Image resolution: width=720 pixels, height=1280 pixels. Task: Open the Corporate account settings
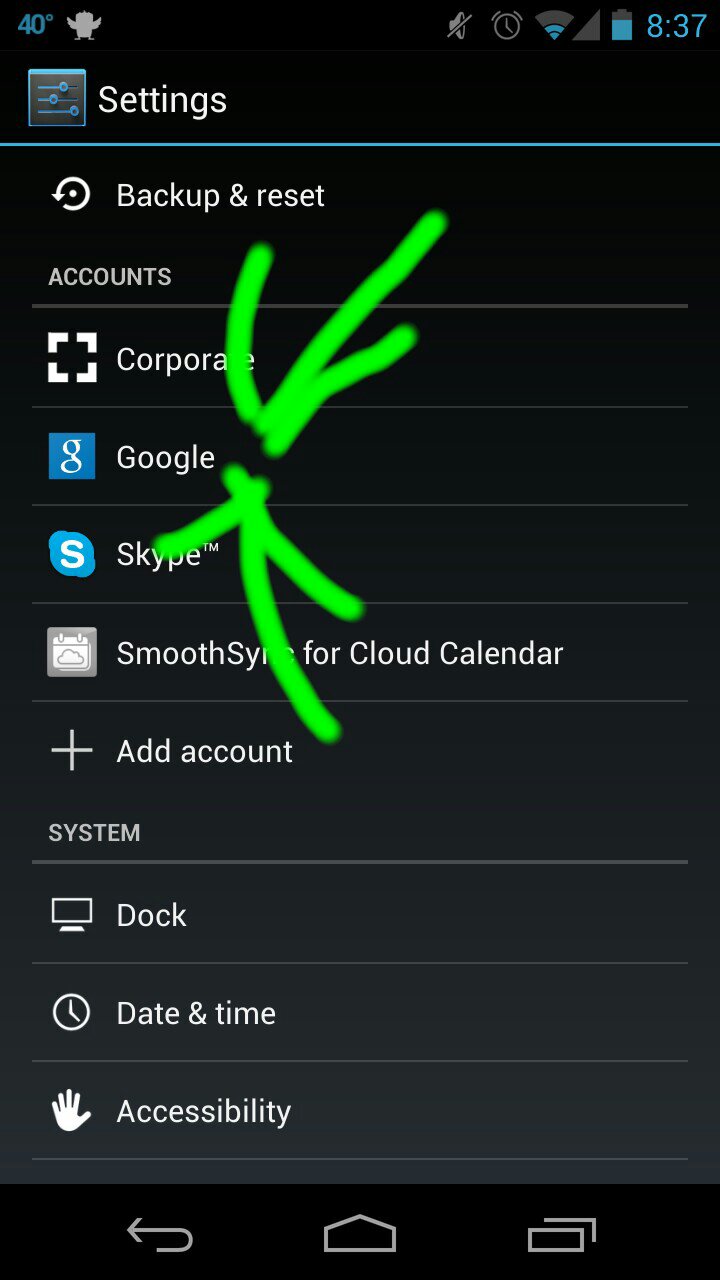185,359
